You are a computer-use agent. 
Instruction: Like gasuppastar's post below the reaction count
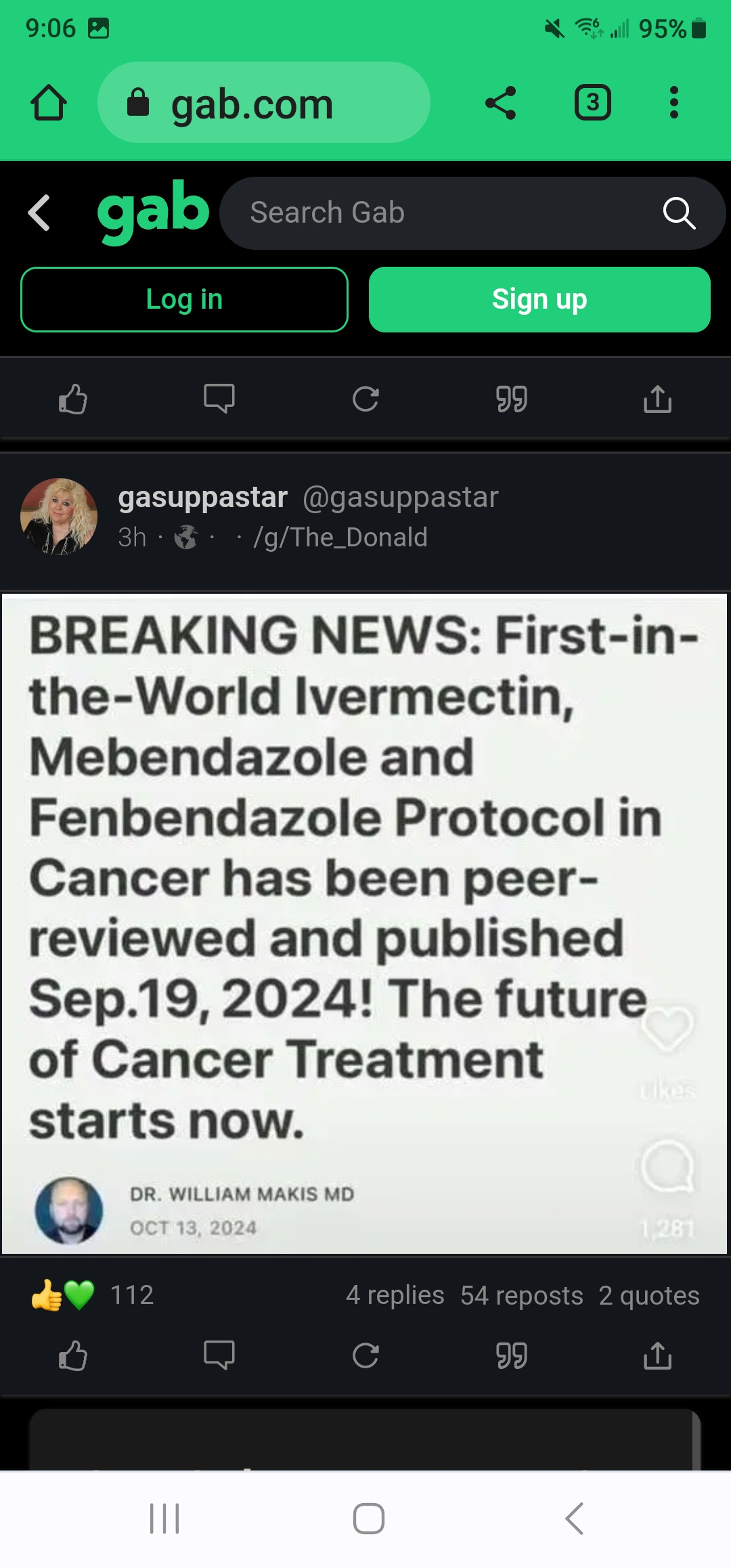click(x=73, y=1355)
